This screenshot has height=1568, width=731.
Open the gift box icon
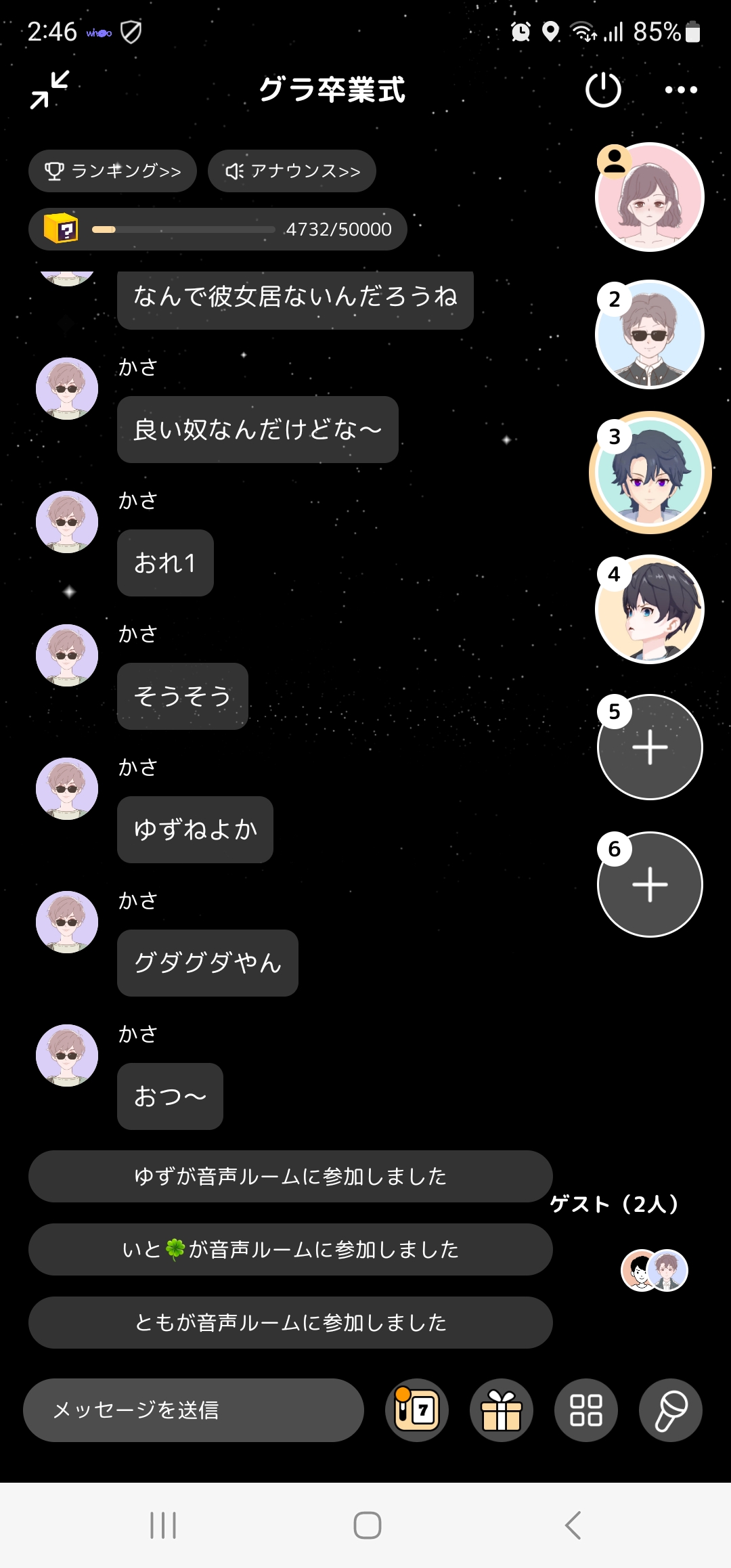coord(501,1410)
